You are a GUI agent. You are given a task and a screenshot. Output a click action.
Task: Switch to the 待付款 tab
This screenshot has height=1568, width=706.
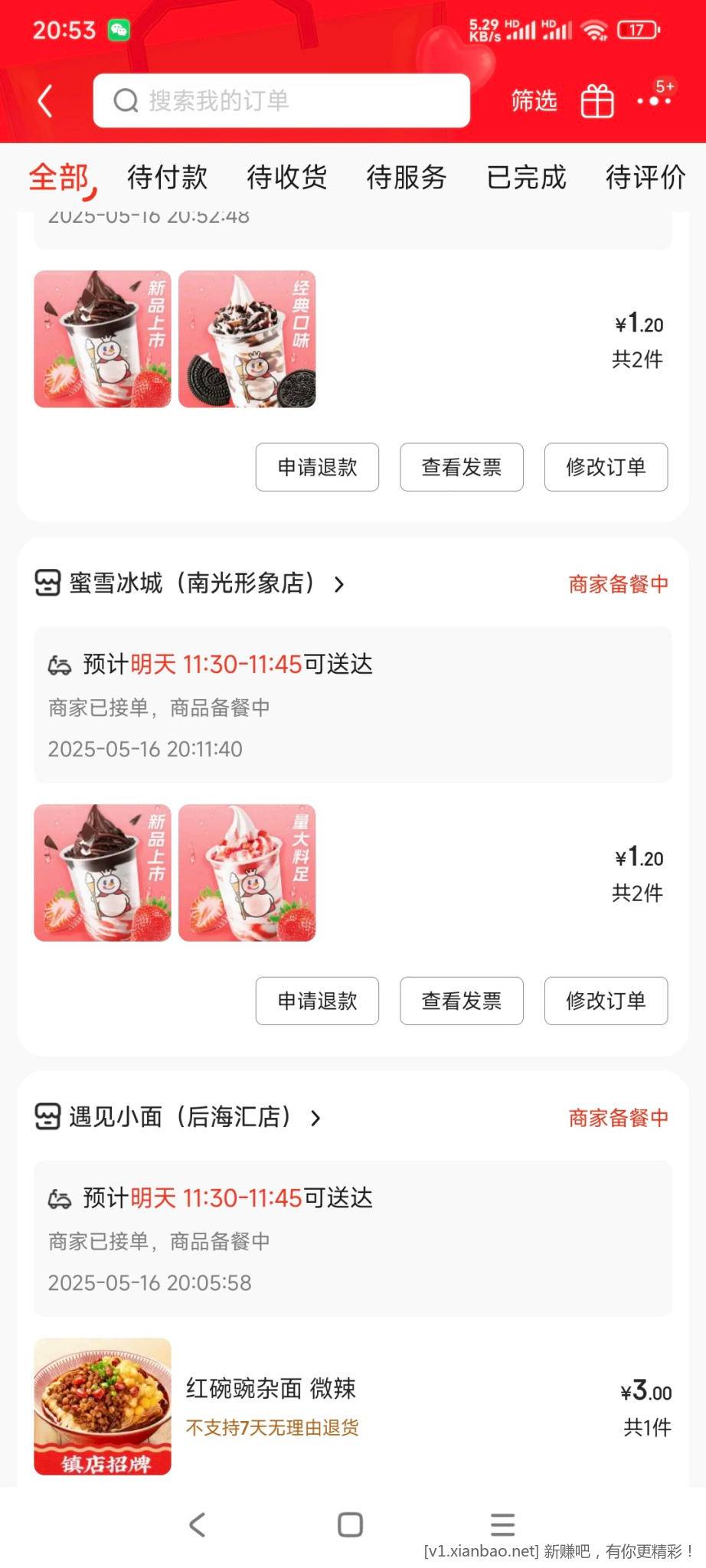(x=167, y=178)
